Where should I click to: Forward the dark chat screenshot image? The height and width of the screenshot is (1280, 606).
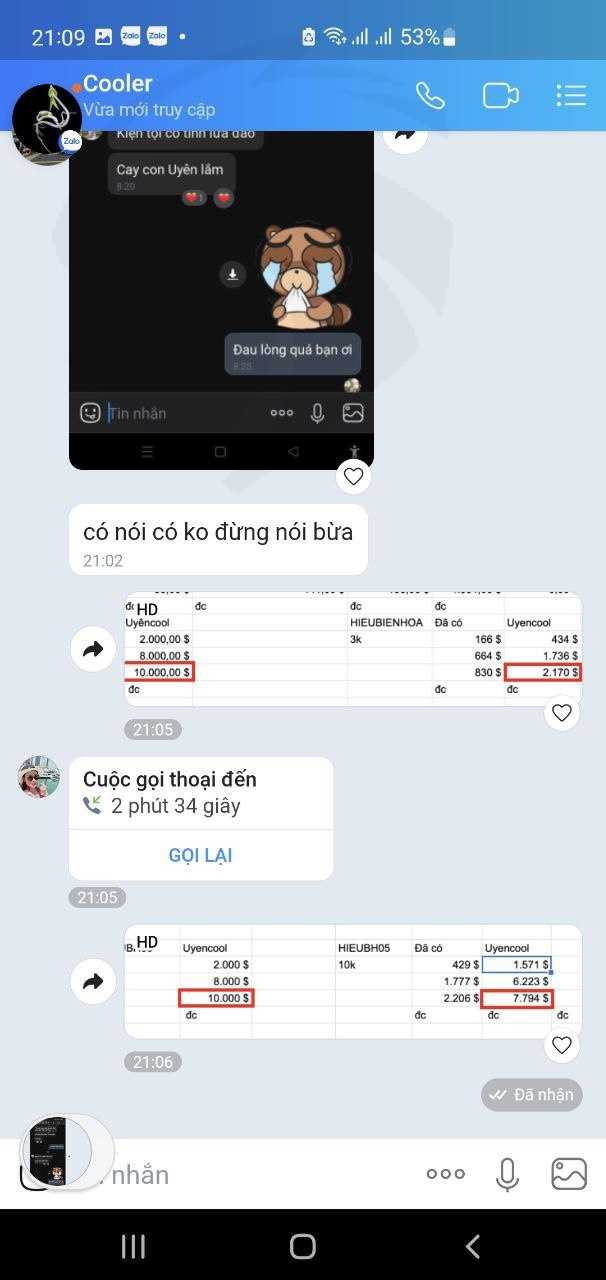405,134
